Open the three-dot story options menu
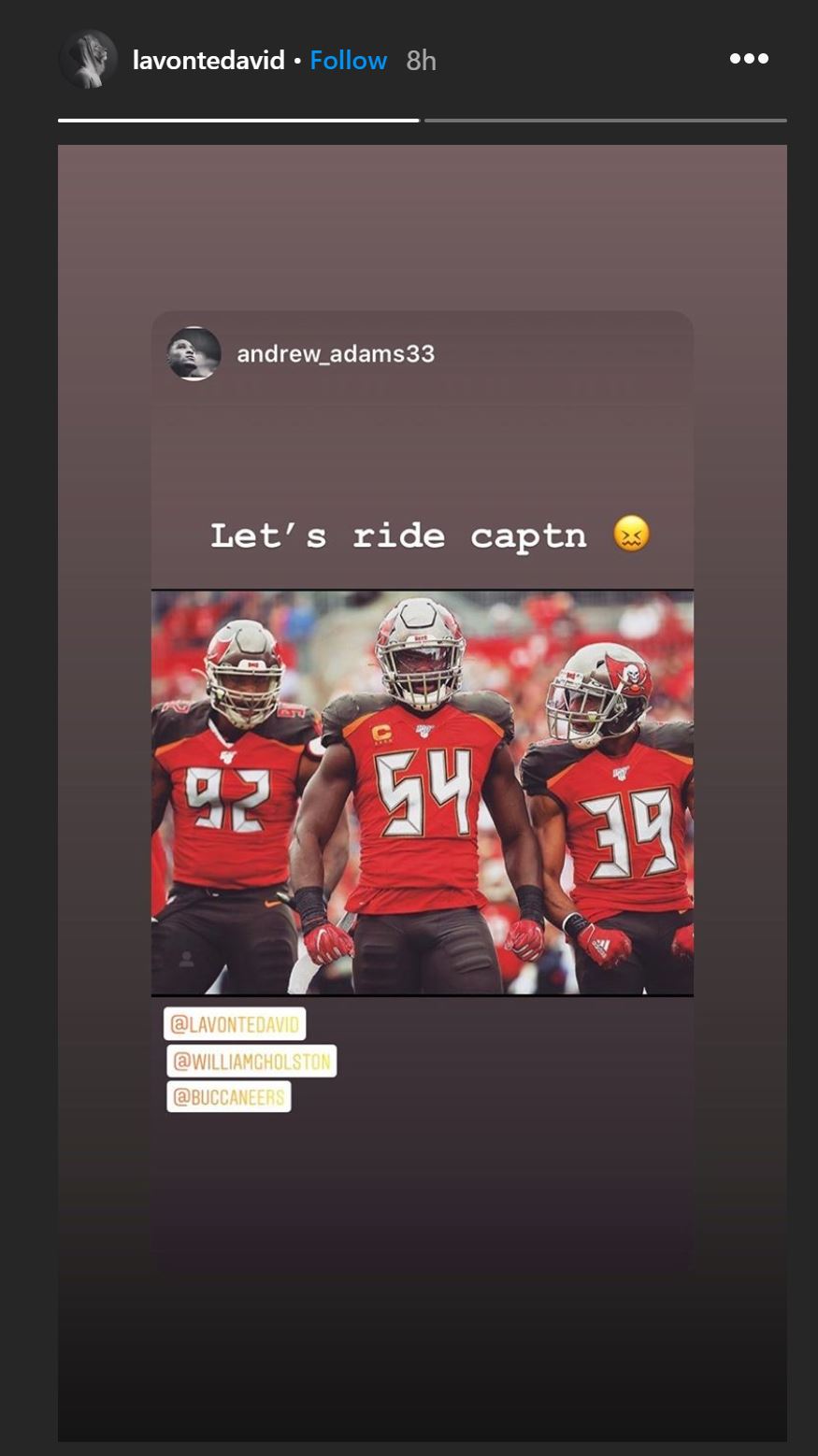The width and height of the screenshot is (818, 1456). pyautogui.click(x=749, y=59)
